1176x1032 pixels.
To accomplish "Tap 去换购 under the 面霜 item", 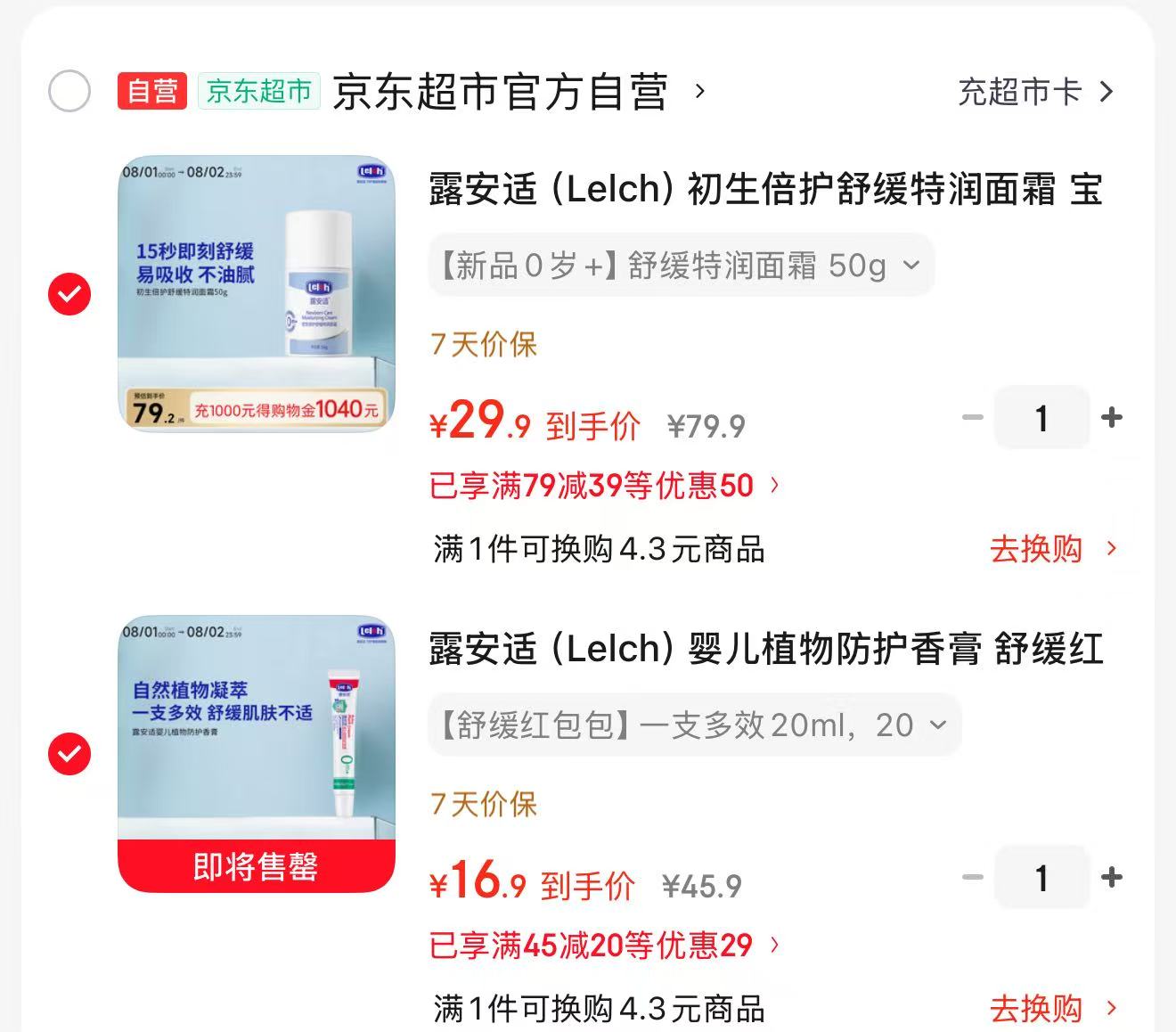I will click(1053, 549).
